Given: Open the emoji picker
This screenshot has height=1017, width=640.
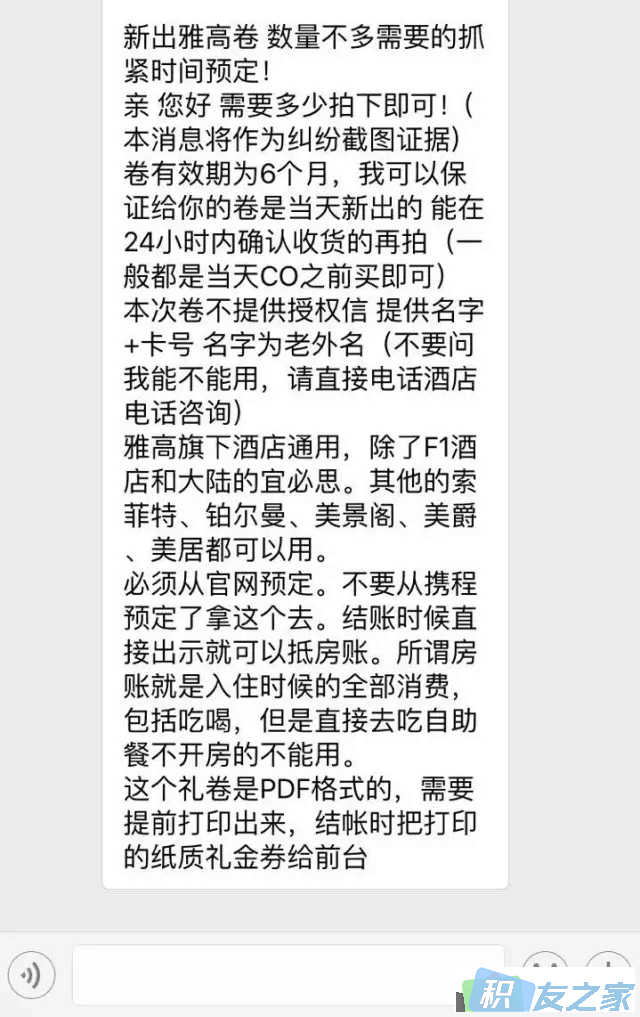Looking at the screenshot, I should (547, 970).
